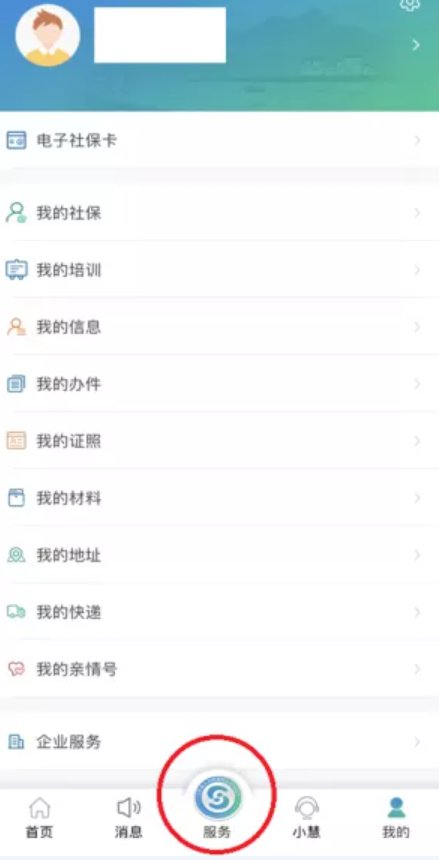Open 我的证照
This screenshot has height=860, width=439.
[220, 441]
